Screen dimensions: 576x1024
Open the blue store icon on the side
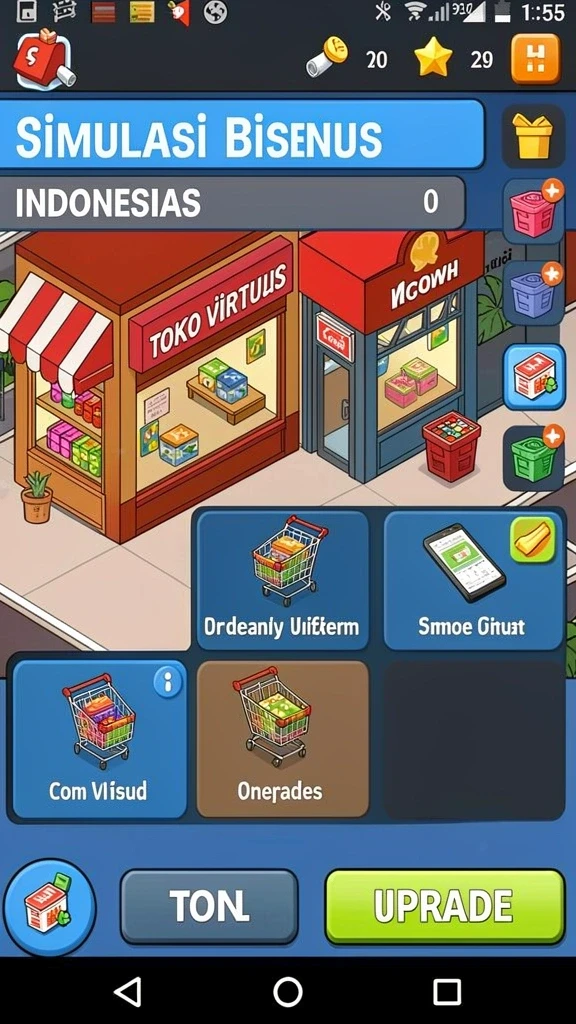(x=534, y=376)
